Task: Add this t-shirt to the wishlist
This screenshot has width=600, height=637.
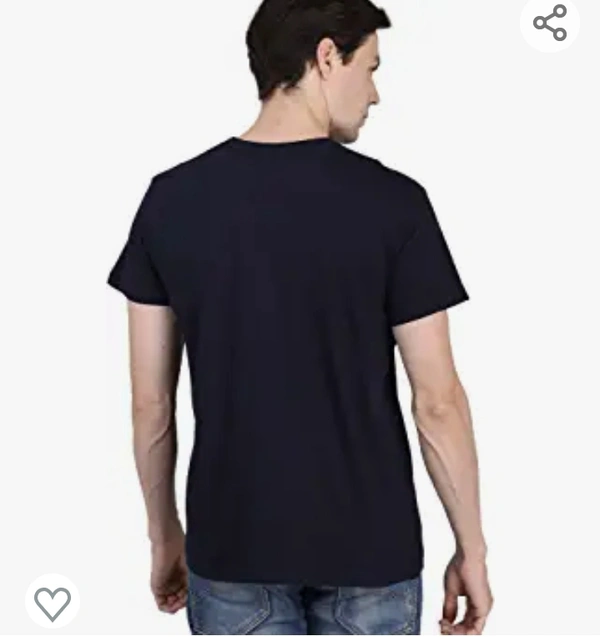Action: [52, 602]
